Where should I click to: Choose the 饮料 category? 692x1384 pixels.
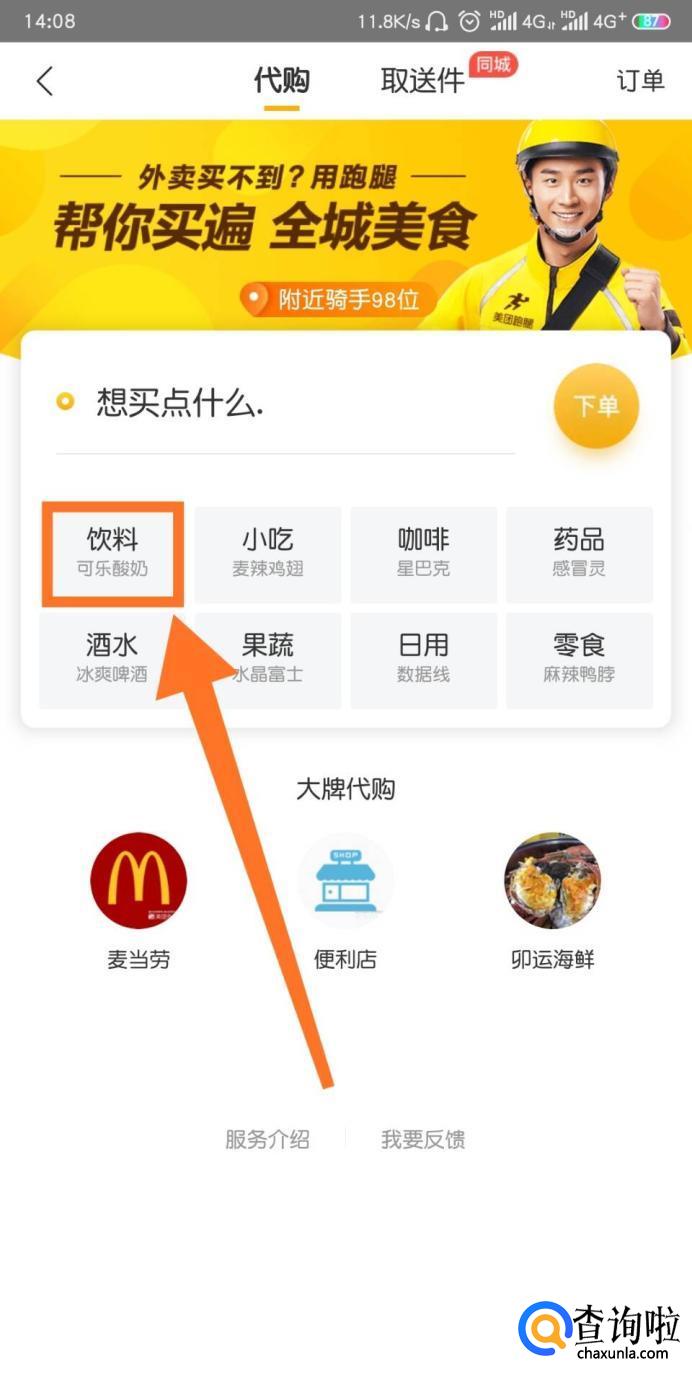[x=112, y=553]
